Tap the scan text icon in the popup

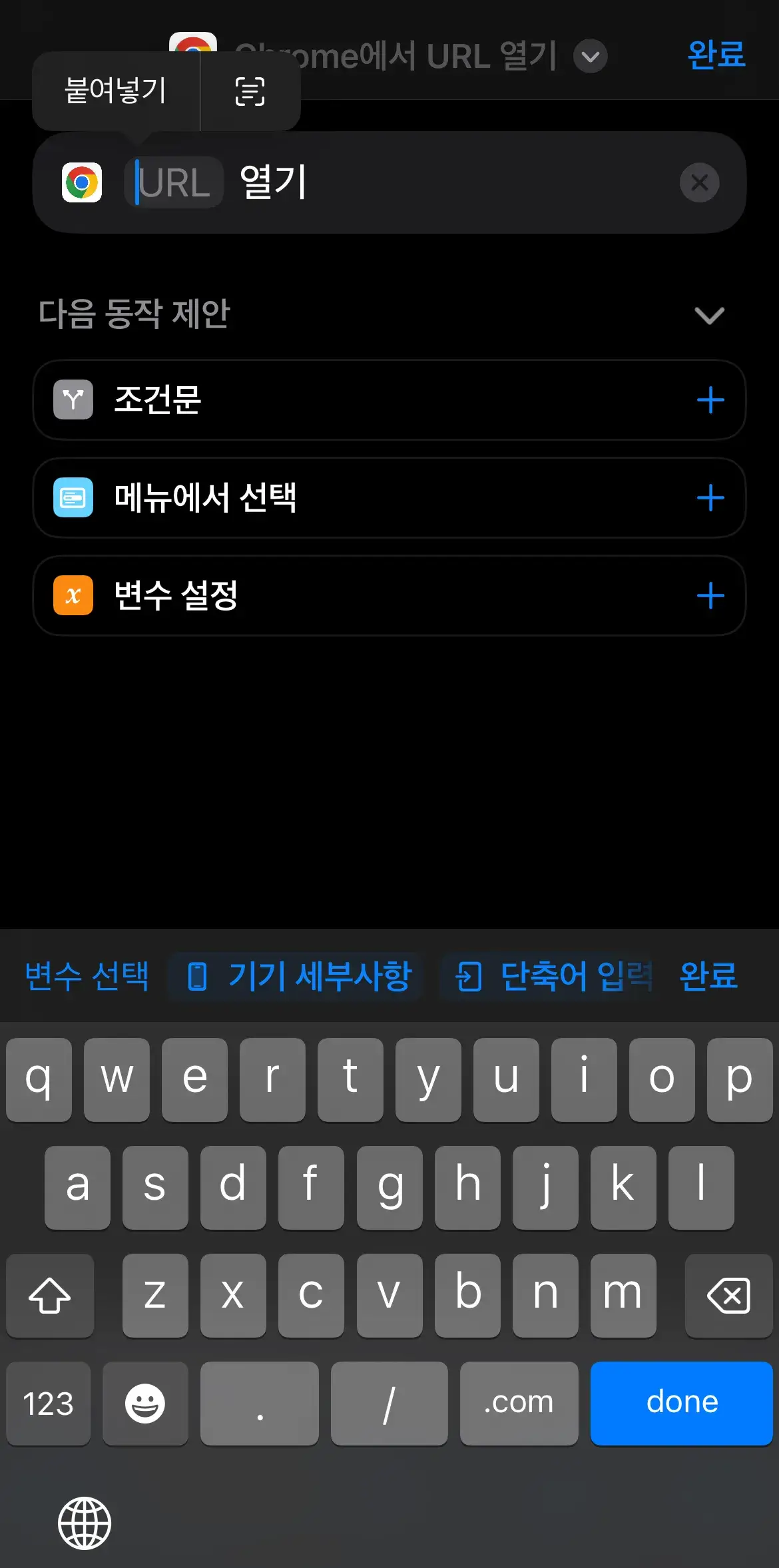[x=250, y=91]
